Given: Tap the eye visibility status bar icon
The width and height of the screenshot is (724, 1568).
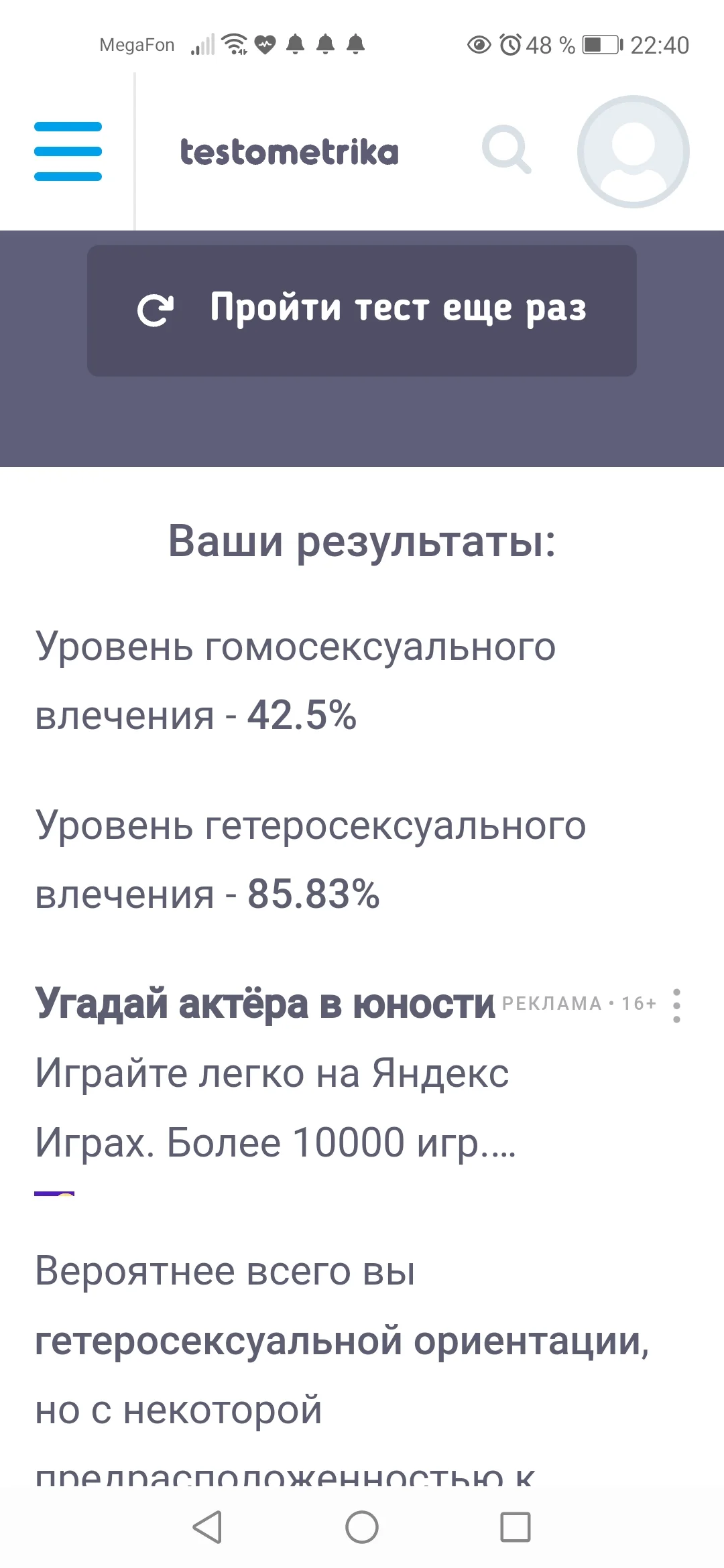Looking at the screenshot, I should click(477, 43).
